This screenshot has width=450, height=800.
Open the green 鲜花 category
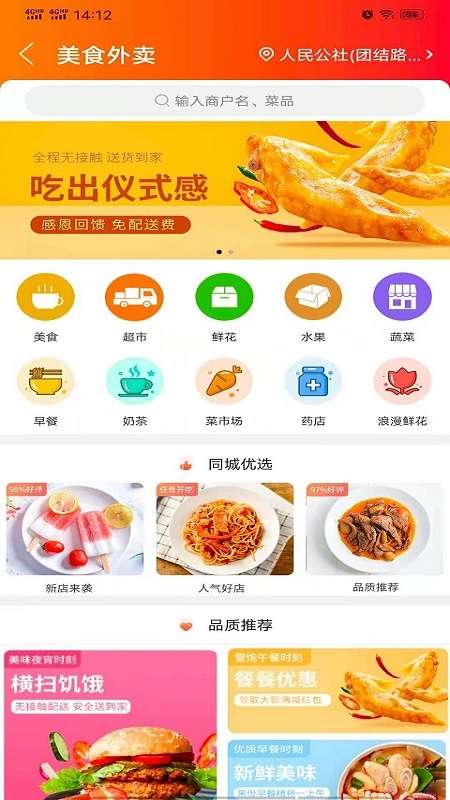pos(224,308)
